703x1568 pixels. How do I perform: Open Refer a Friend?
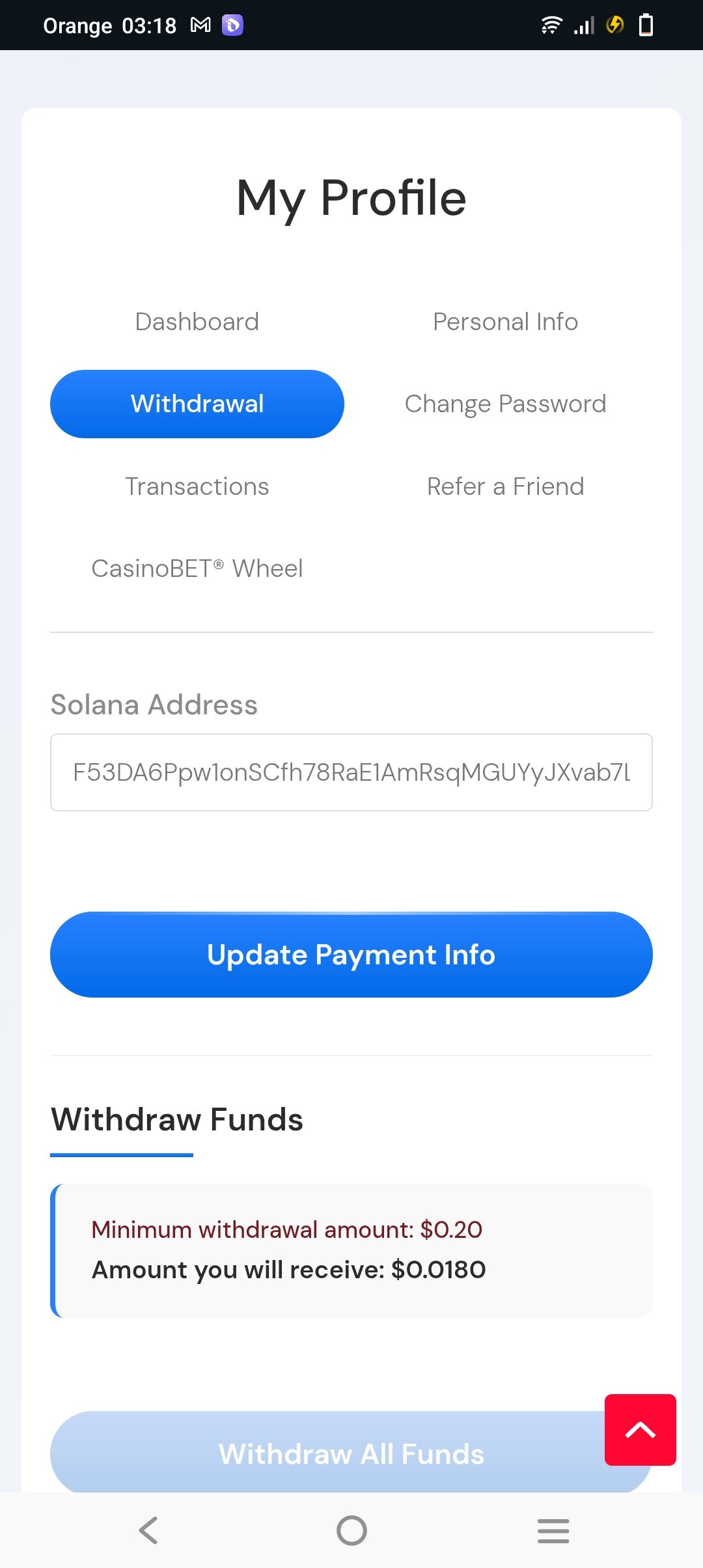coord(505,486)
